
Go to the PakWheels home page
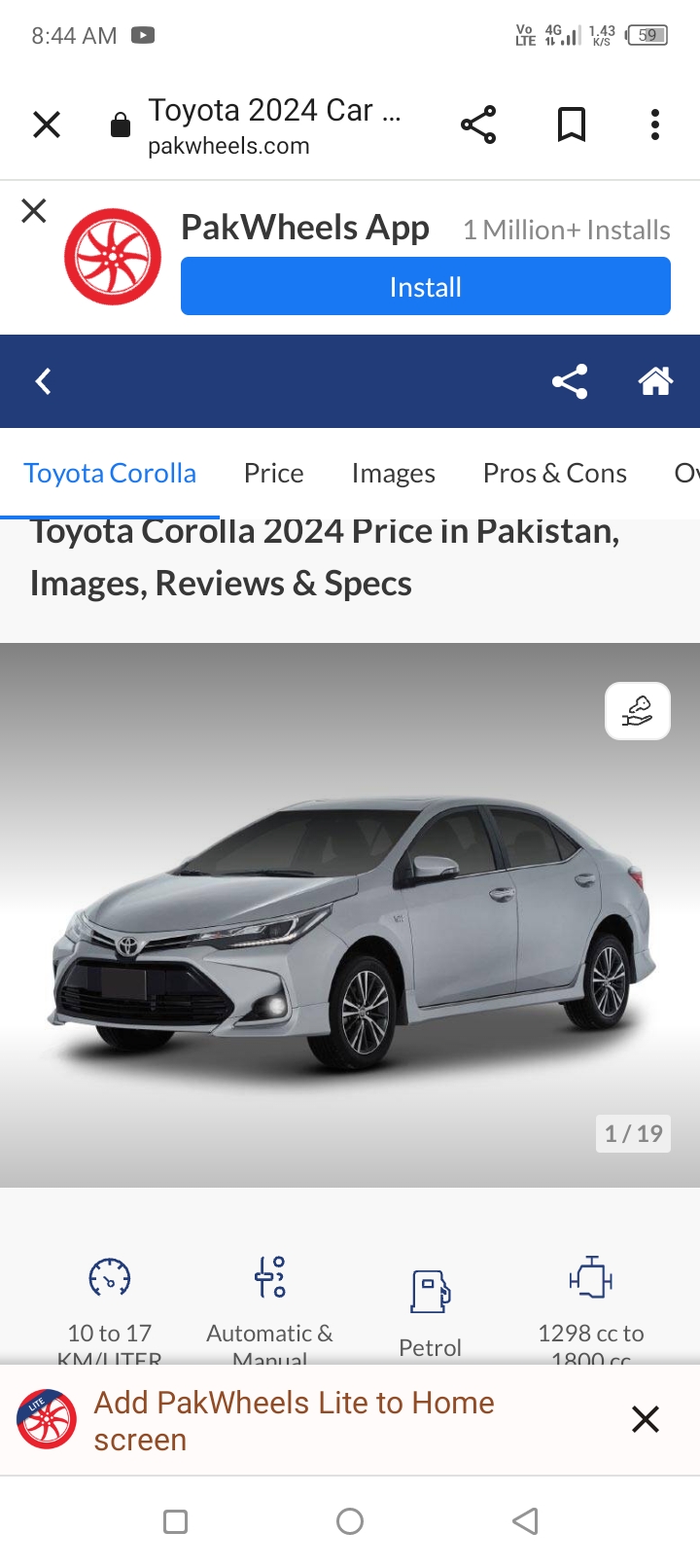pos(655,381)
